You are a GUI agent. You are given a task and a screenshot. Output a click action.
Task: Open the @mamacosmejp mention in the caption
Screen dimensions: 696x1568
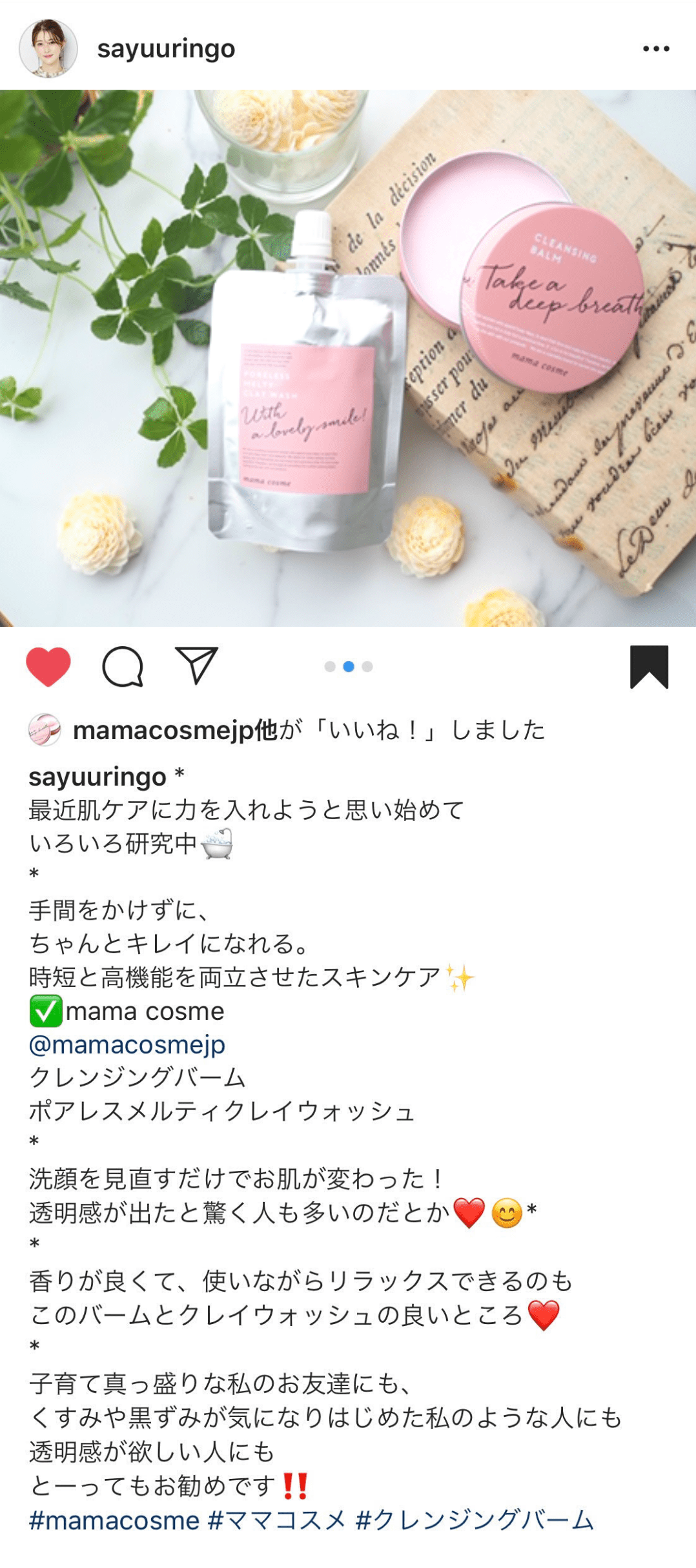point(127,1044)
